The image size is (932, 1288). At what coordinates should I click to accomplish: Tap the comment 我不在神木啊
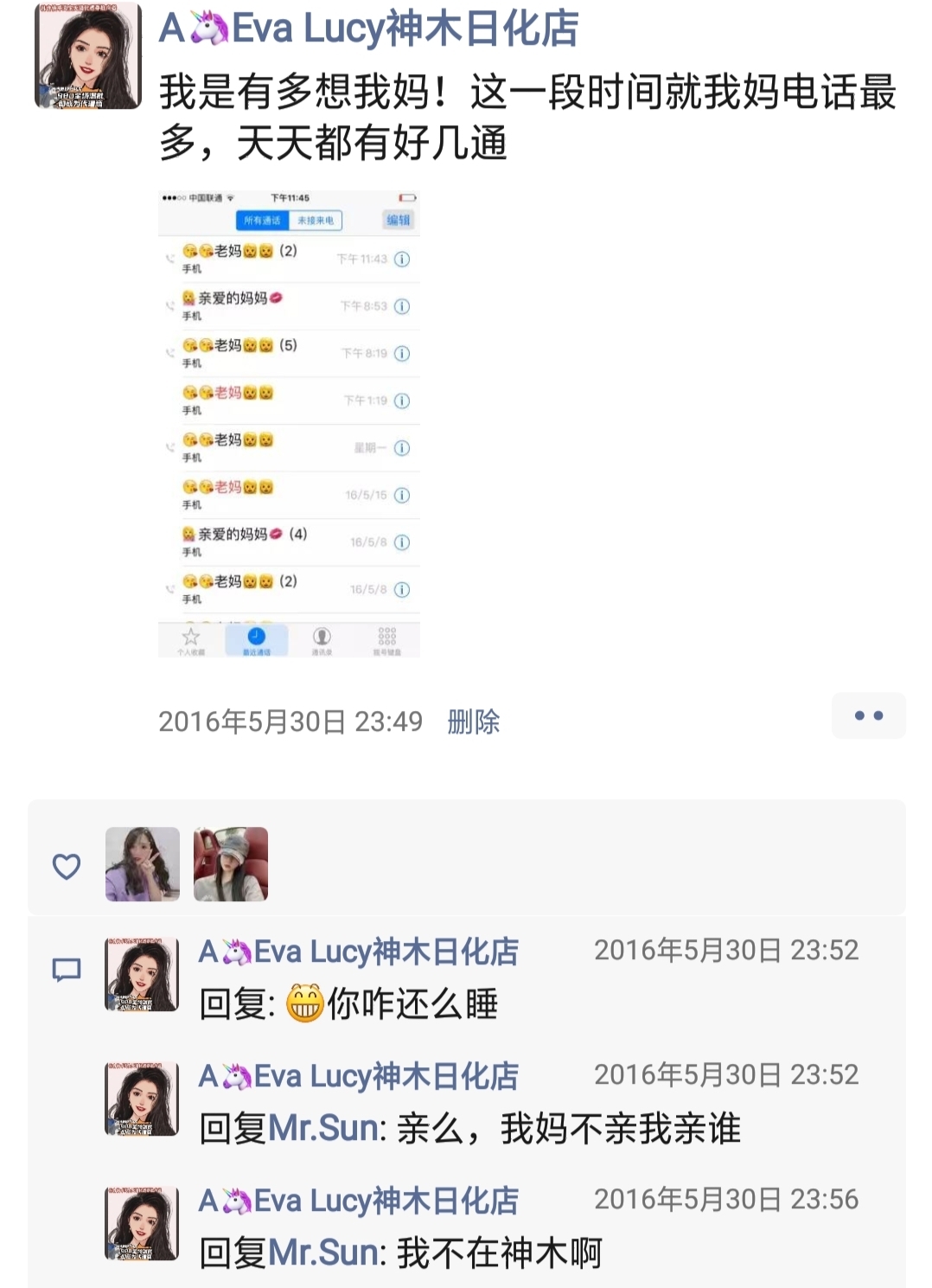point(499,1253)
